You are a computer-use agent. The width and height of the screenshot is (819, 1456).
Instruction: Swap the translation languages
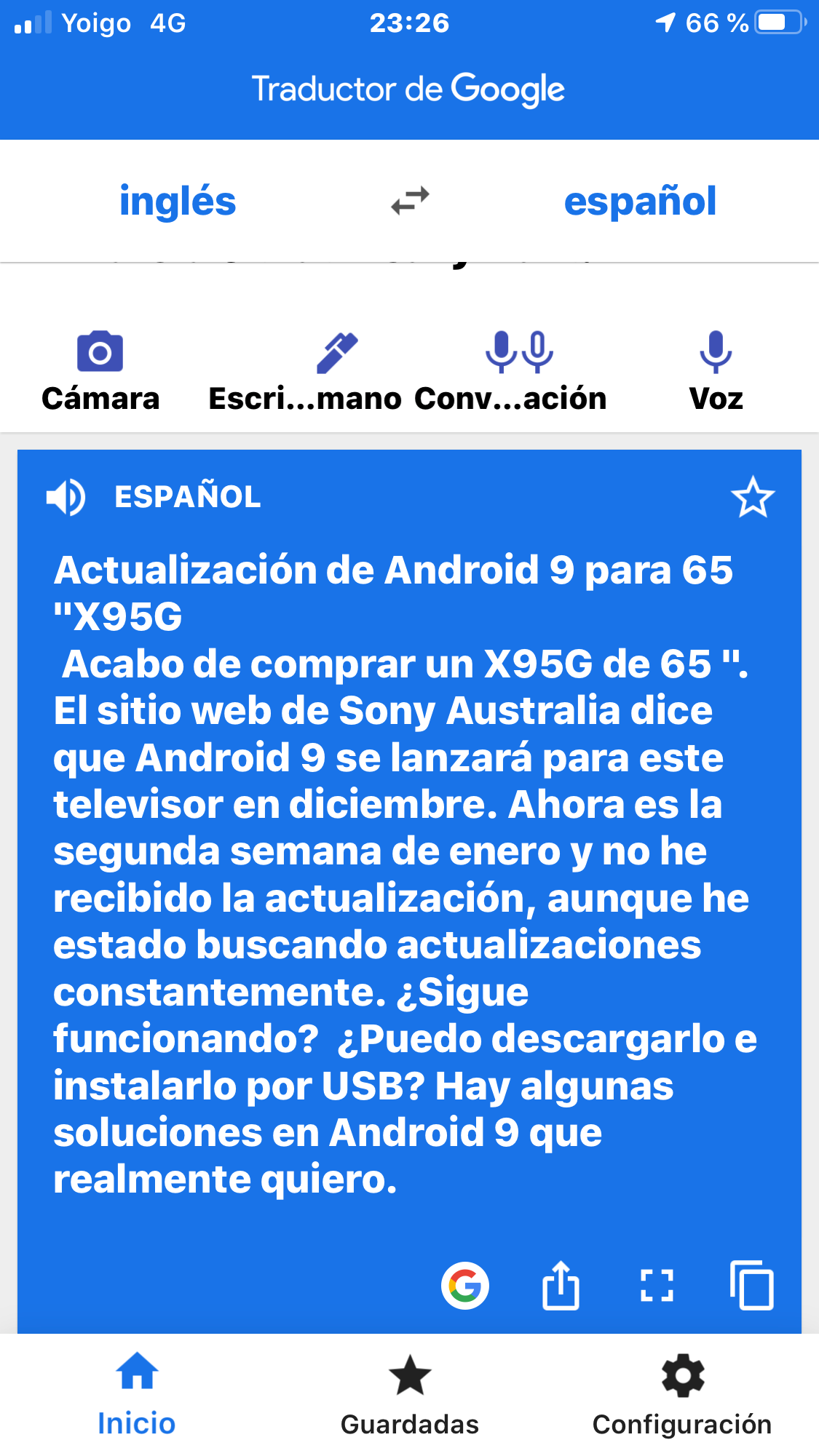(x=410, y=201)
